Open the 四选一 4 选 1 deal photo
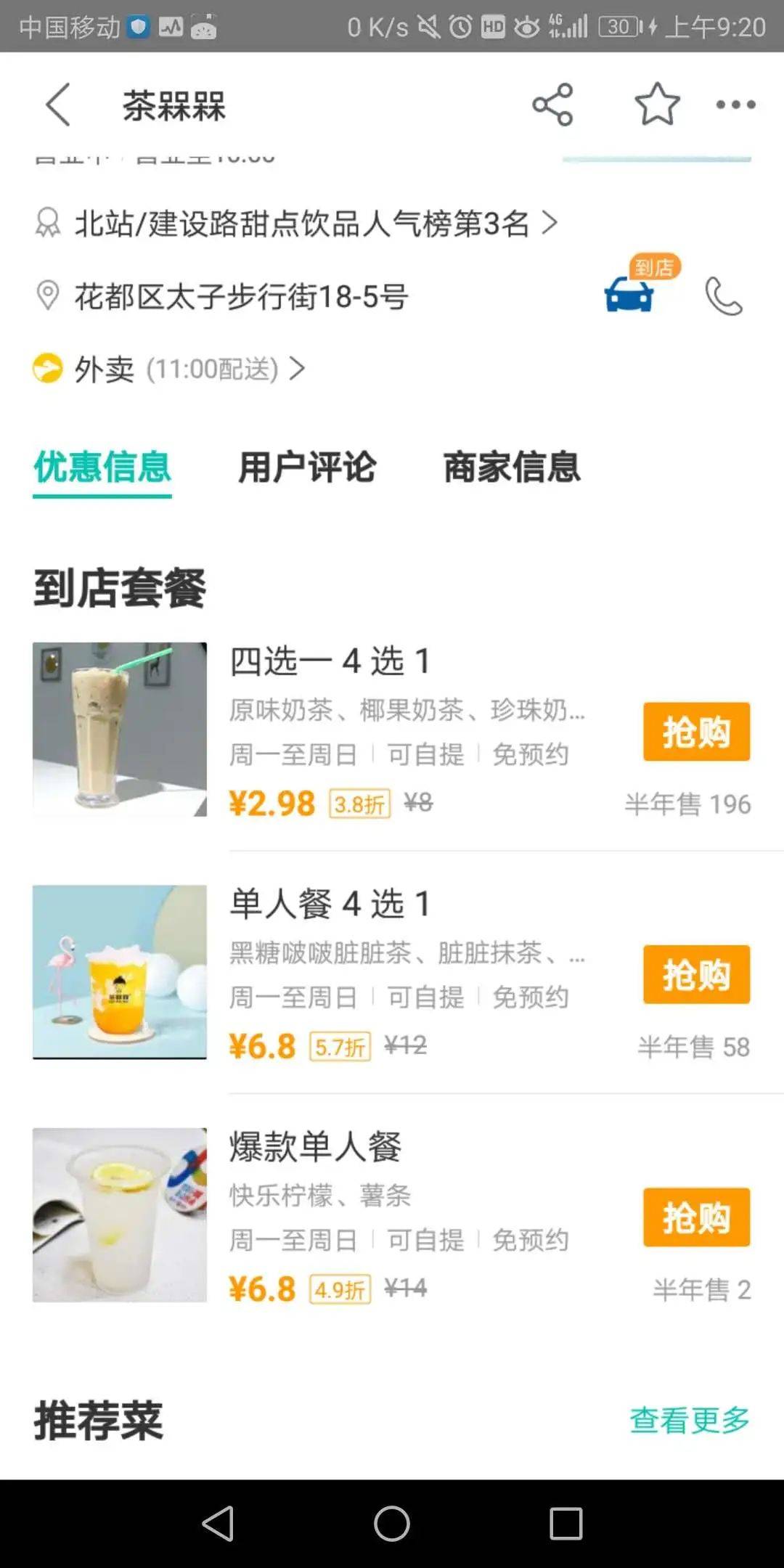Screen dimensions: 784x1568 [x=120, y=730]
